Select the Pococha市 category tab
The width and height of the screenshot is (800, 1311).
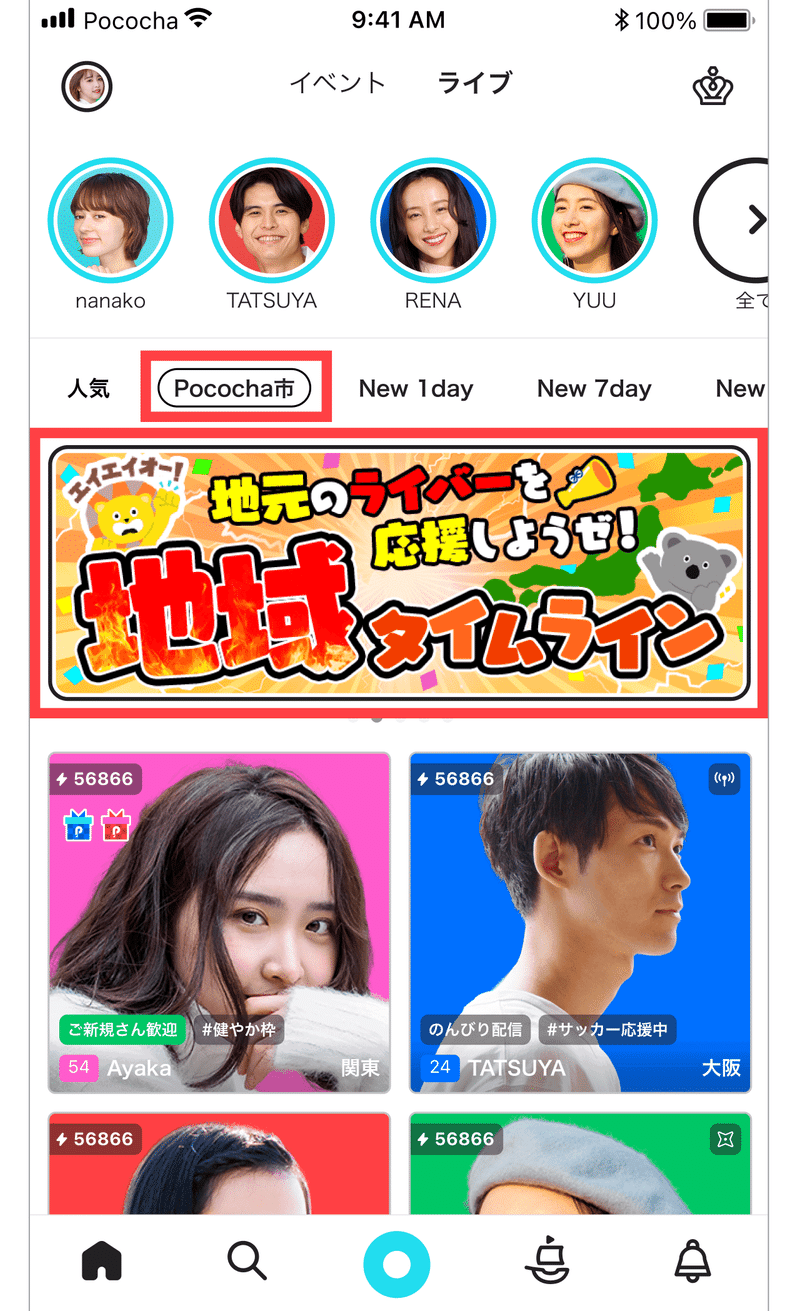[x=234, y=388]
